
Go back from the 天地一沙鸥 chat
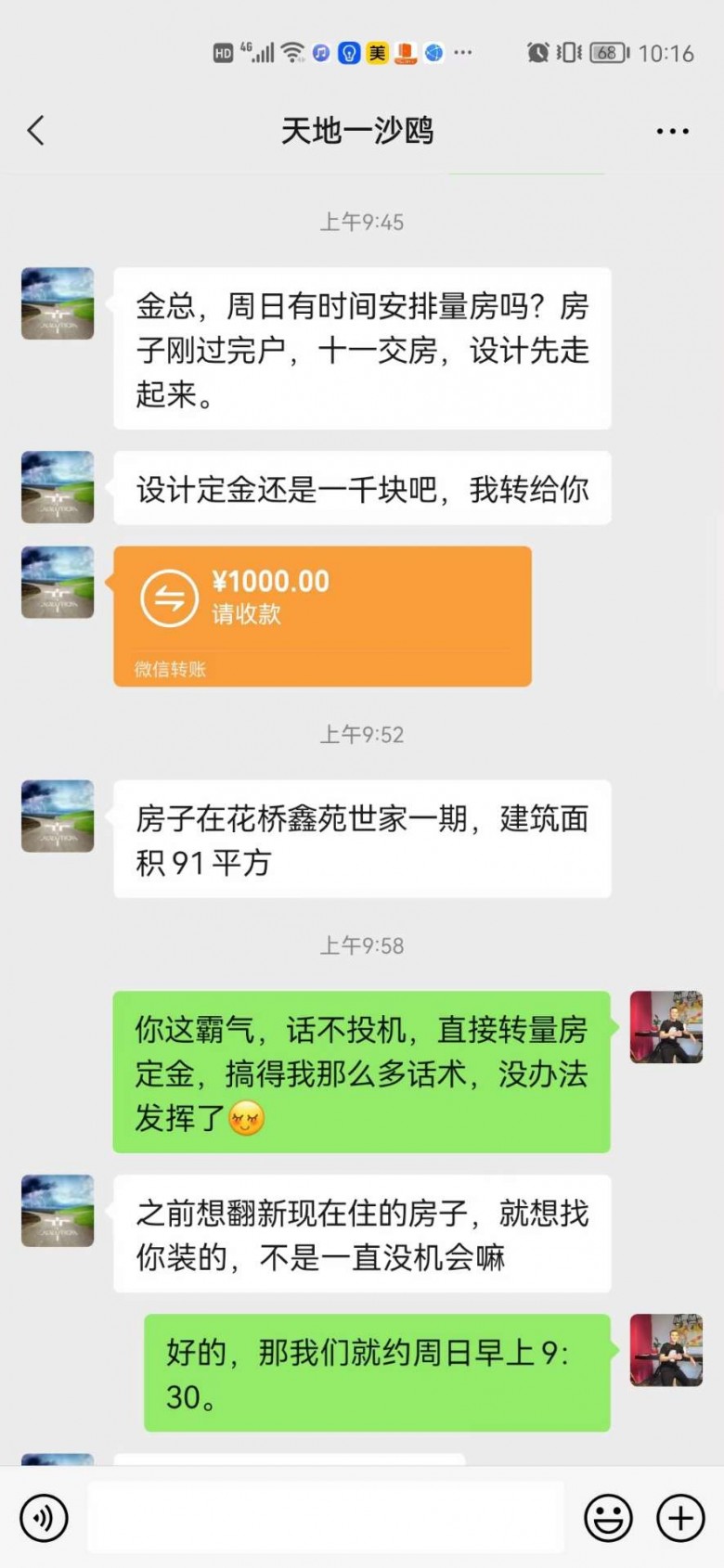(36, 131)
